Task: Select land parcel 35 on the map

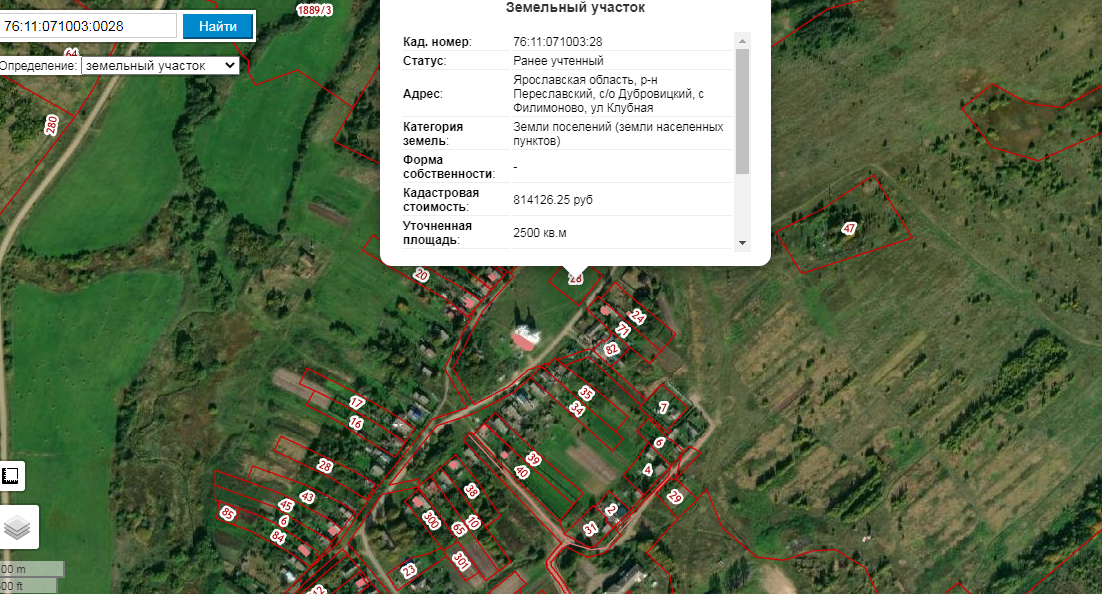Action: click(x=587, y=393)
